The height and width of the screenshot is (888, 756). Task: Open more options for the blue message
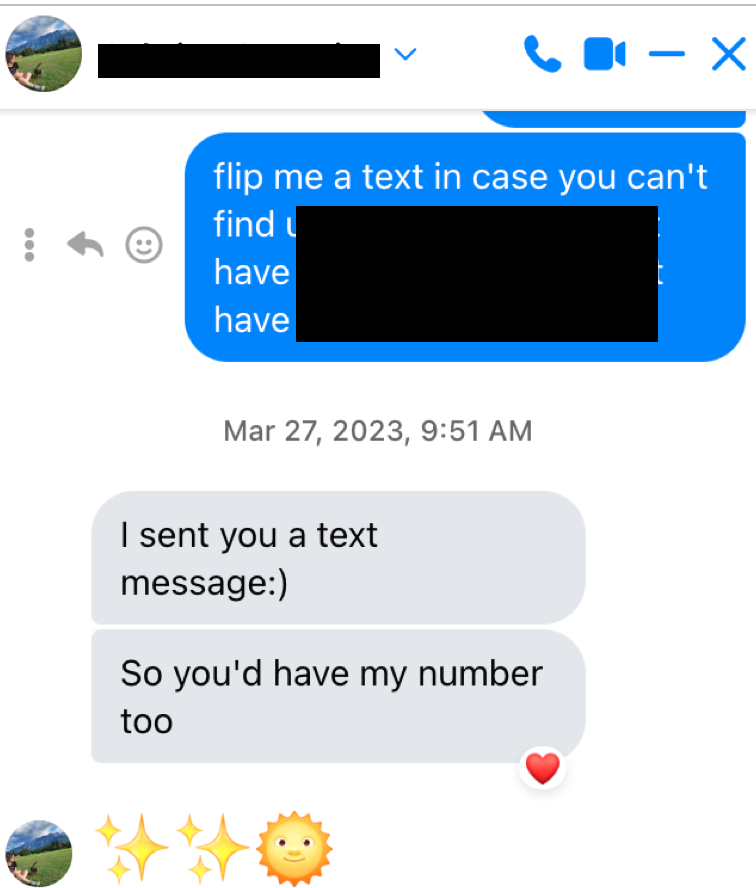coord(29,245)
